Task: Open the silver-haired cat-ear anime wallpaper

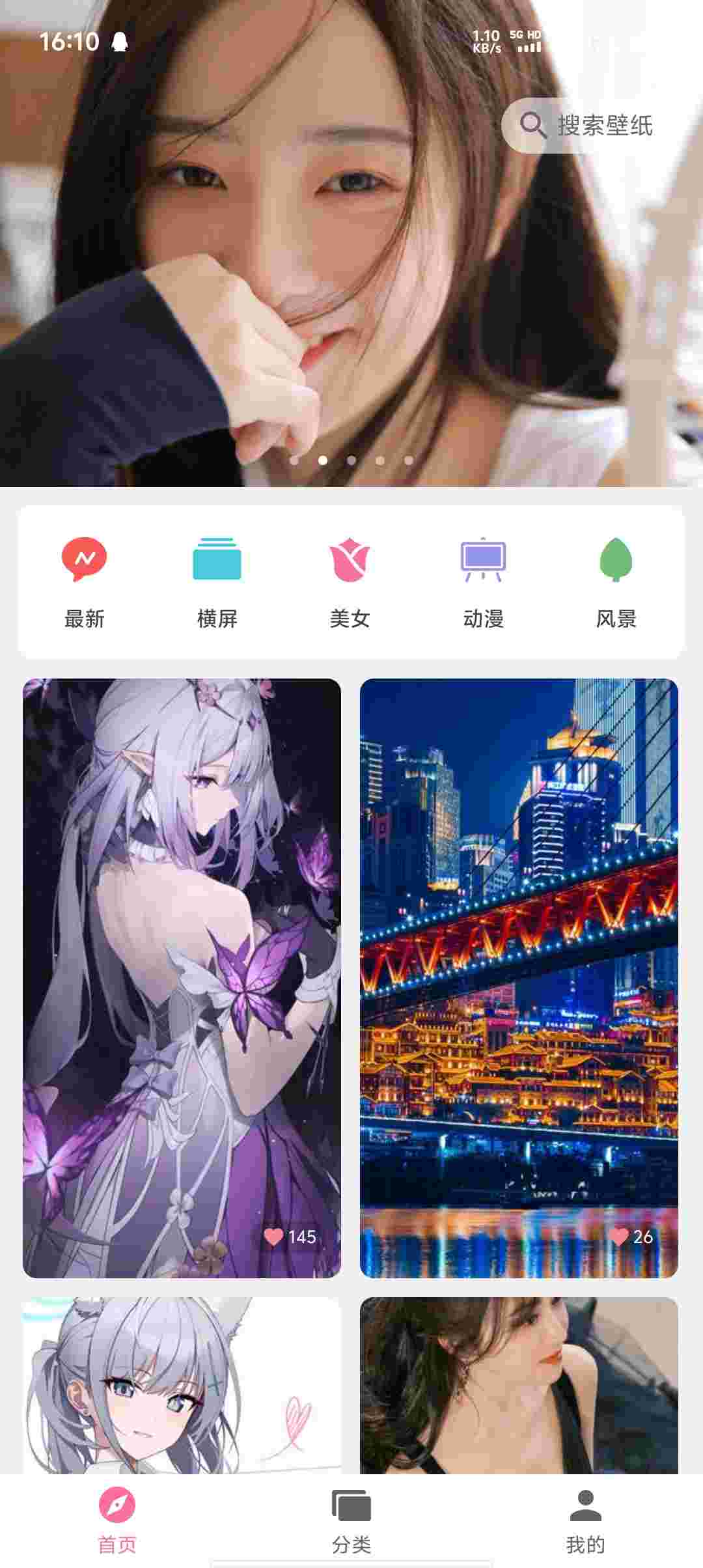Action: [x=182, y=1387]
